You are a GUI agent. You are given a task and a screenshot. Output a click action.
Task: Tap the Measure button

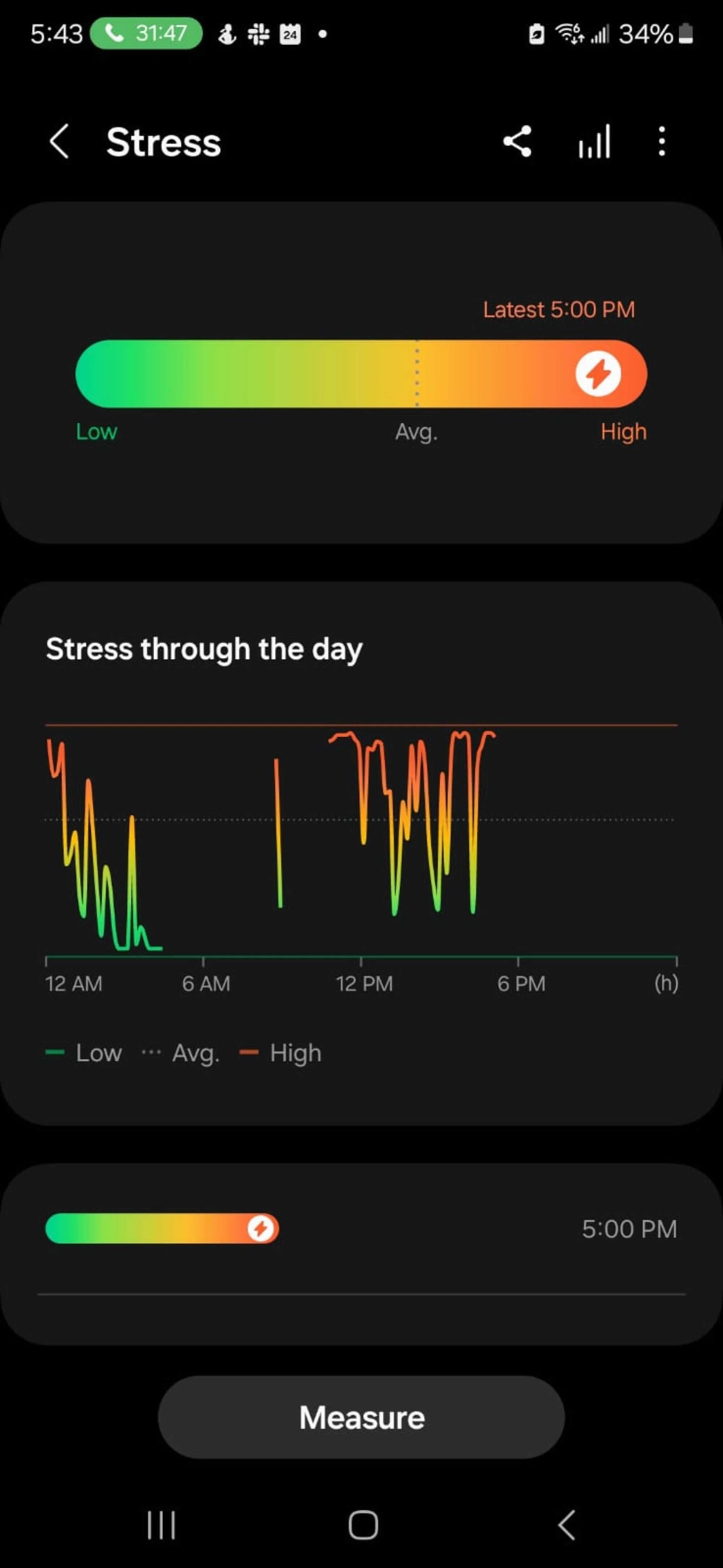tap(361, 1417)
